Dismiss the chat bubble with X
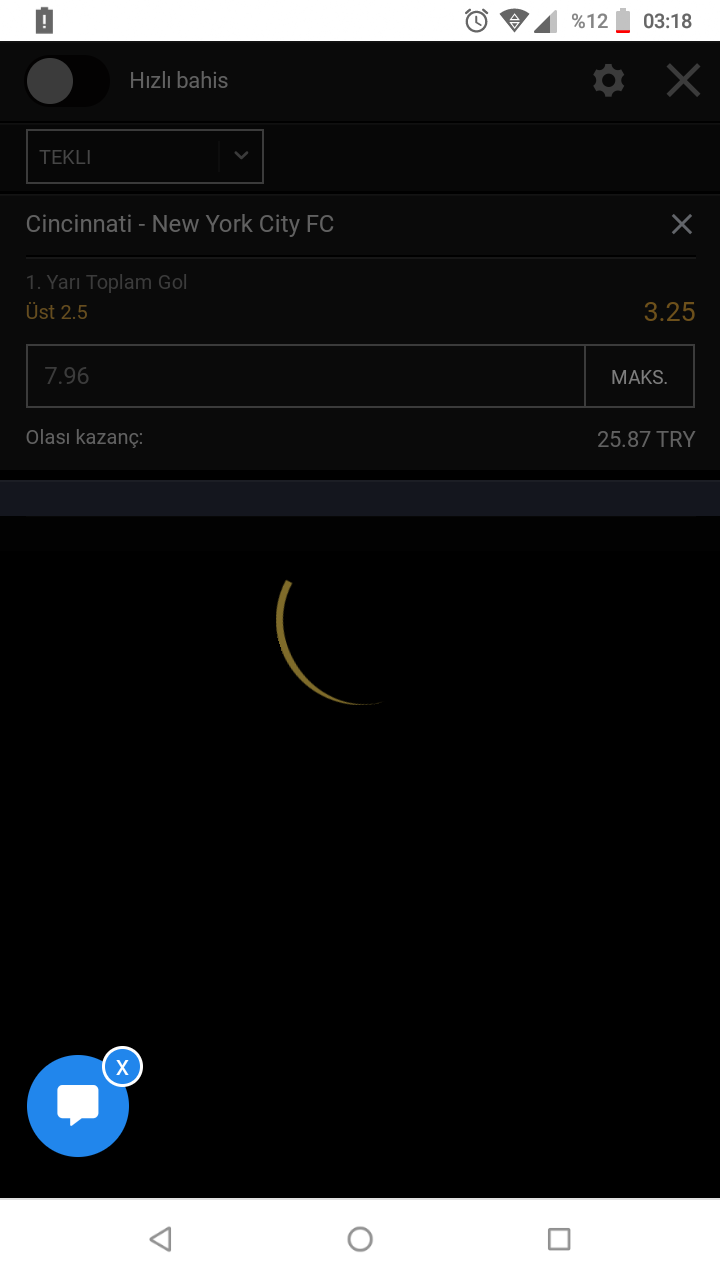Image resolution: width=720 pixels, height=1280 pixels. pyautogui.click(x=122, y=1067)
